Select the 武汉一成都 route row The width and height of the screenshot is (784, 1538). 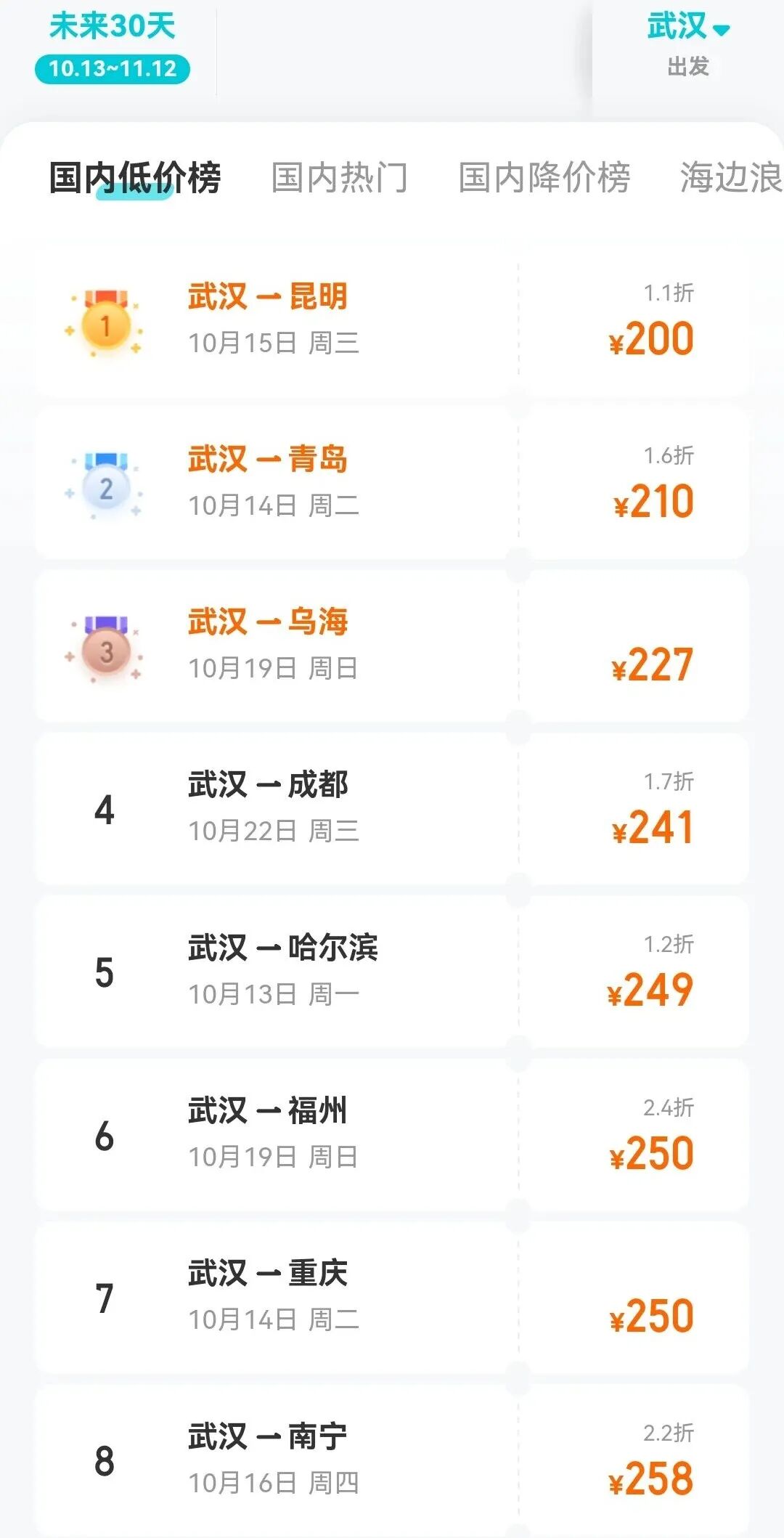[x=269, y=786]
